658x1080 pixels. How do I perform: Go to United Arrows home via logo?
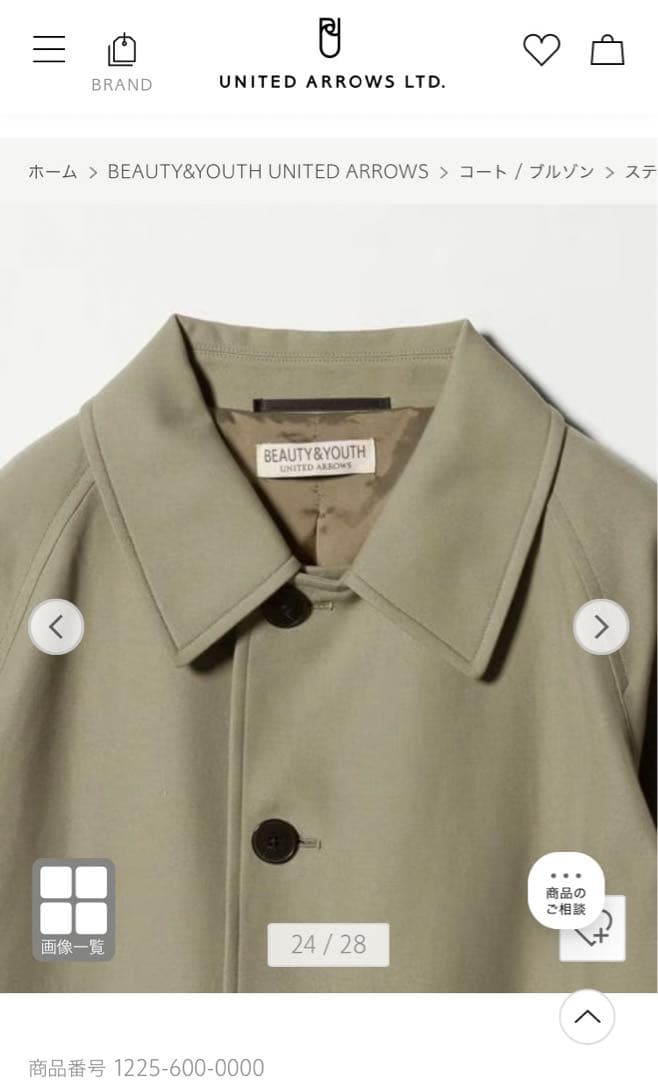[x=331, y=54]
